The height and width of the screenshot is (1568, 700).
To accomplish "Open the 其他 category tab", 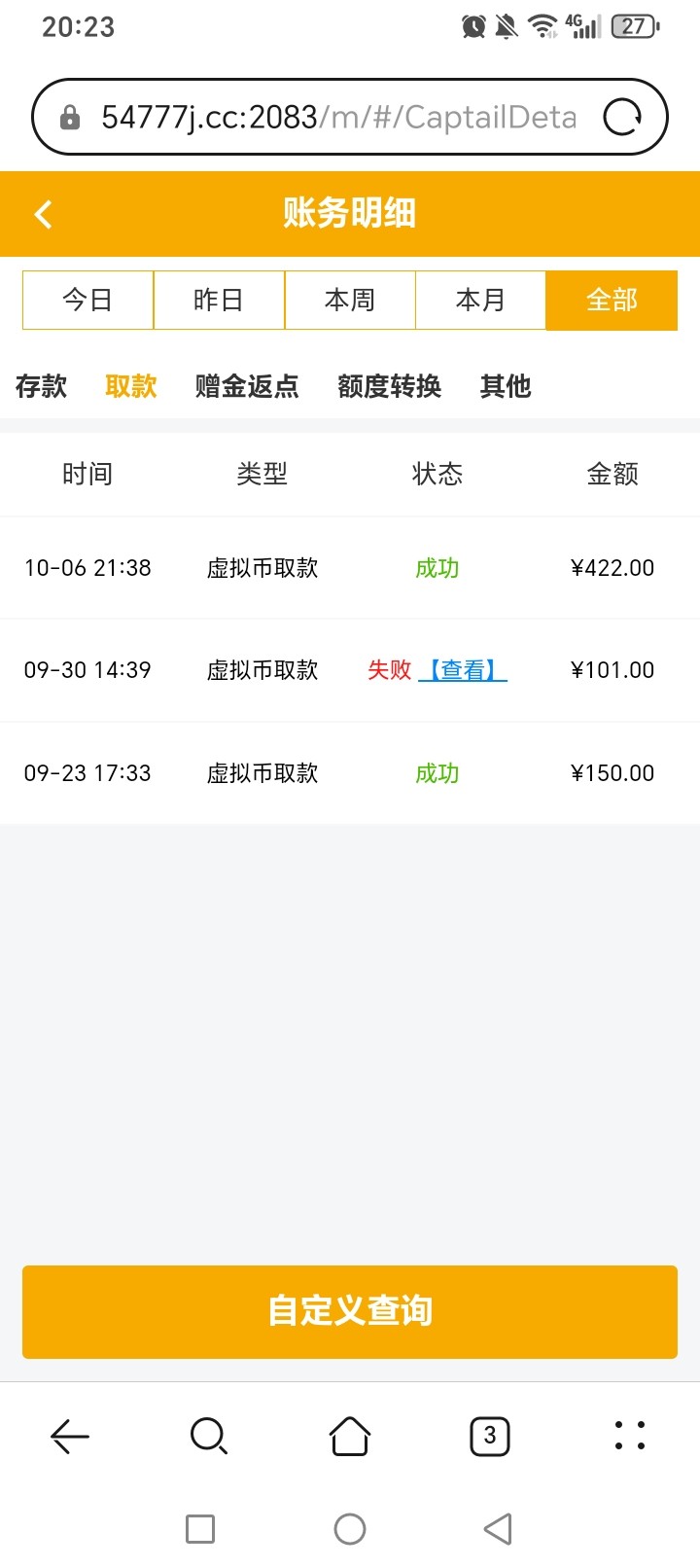I will coord(506,386).
